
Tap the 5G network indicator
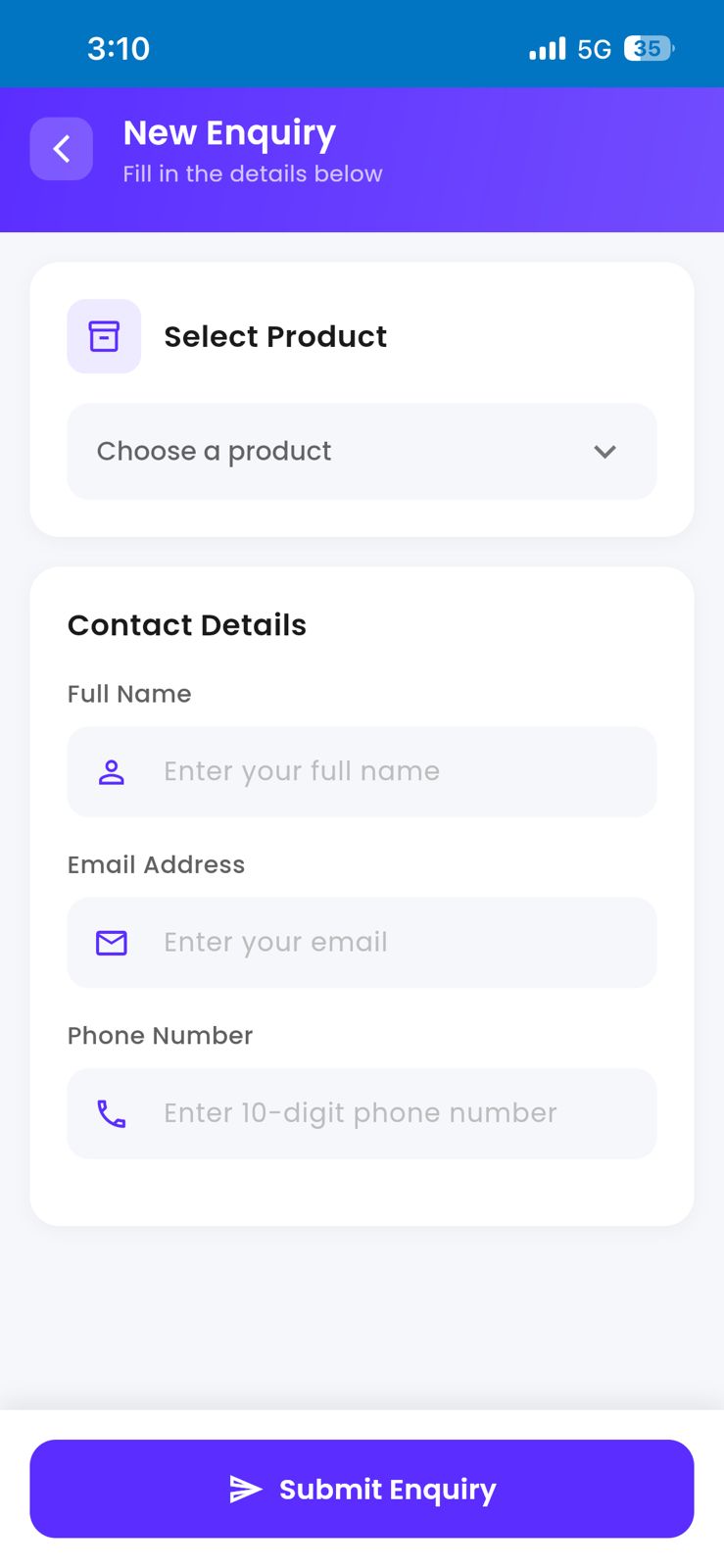coord(592,48)
